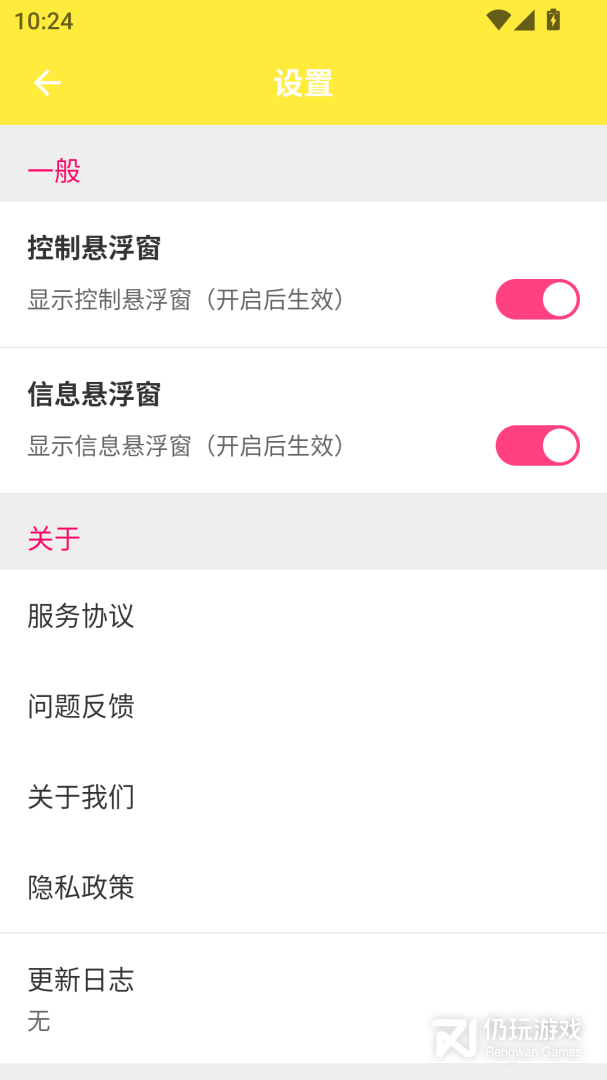Open 问题反馈
The height and width of the screenshot is (1080, 607).
(303, 706)
